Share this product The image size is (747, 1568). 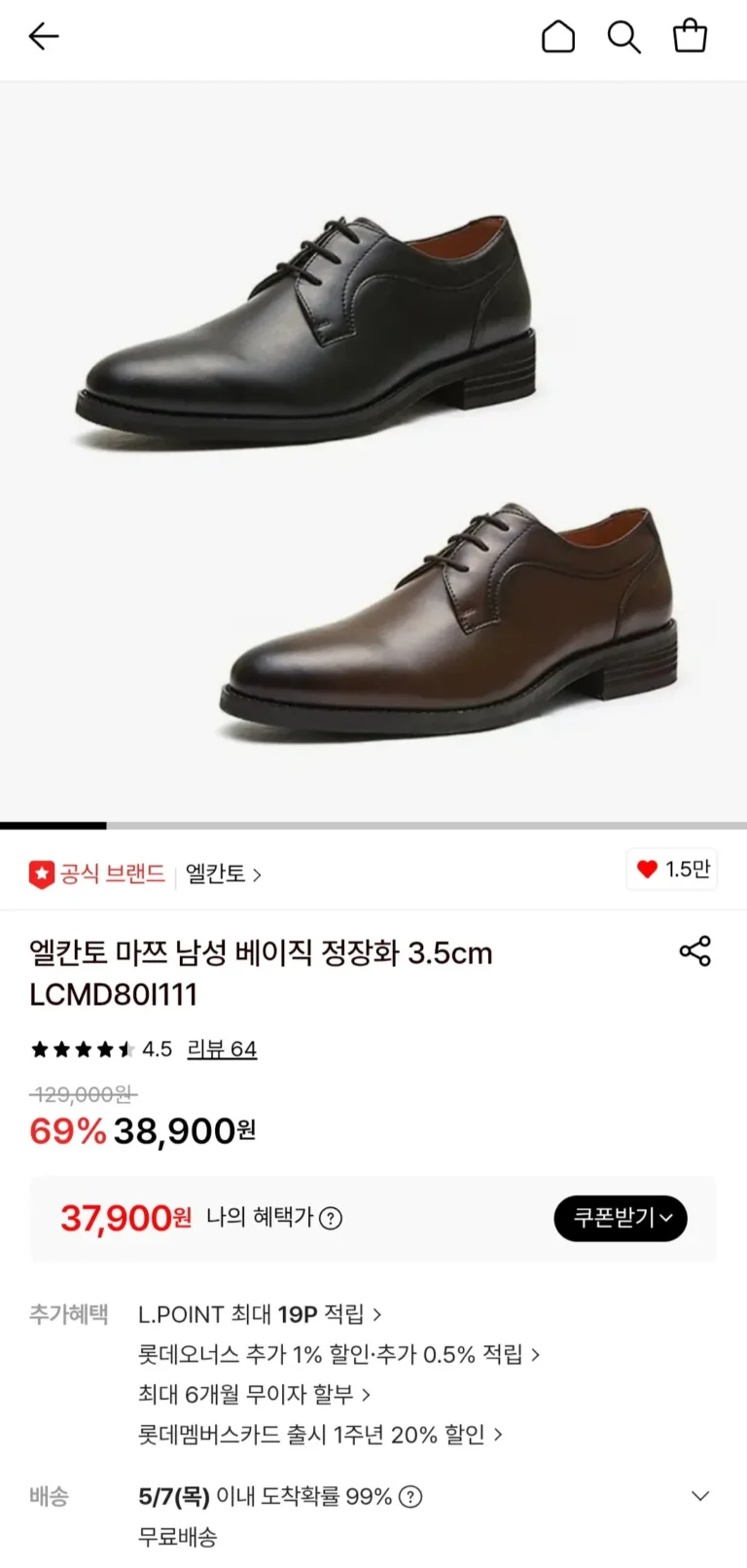coord(695,951)
